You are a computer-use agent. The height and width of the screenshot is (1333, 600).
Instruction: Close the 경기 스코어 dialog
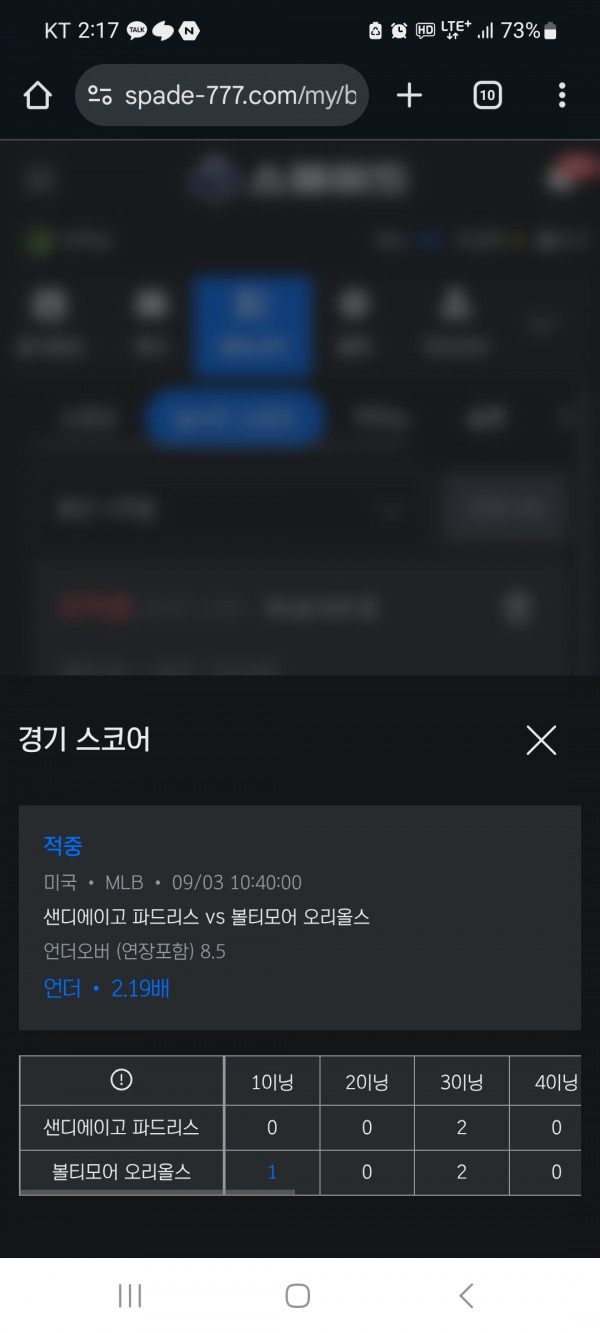coord(541,740)
